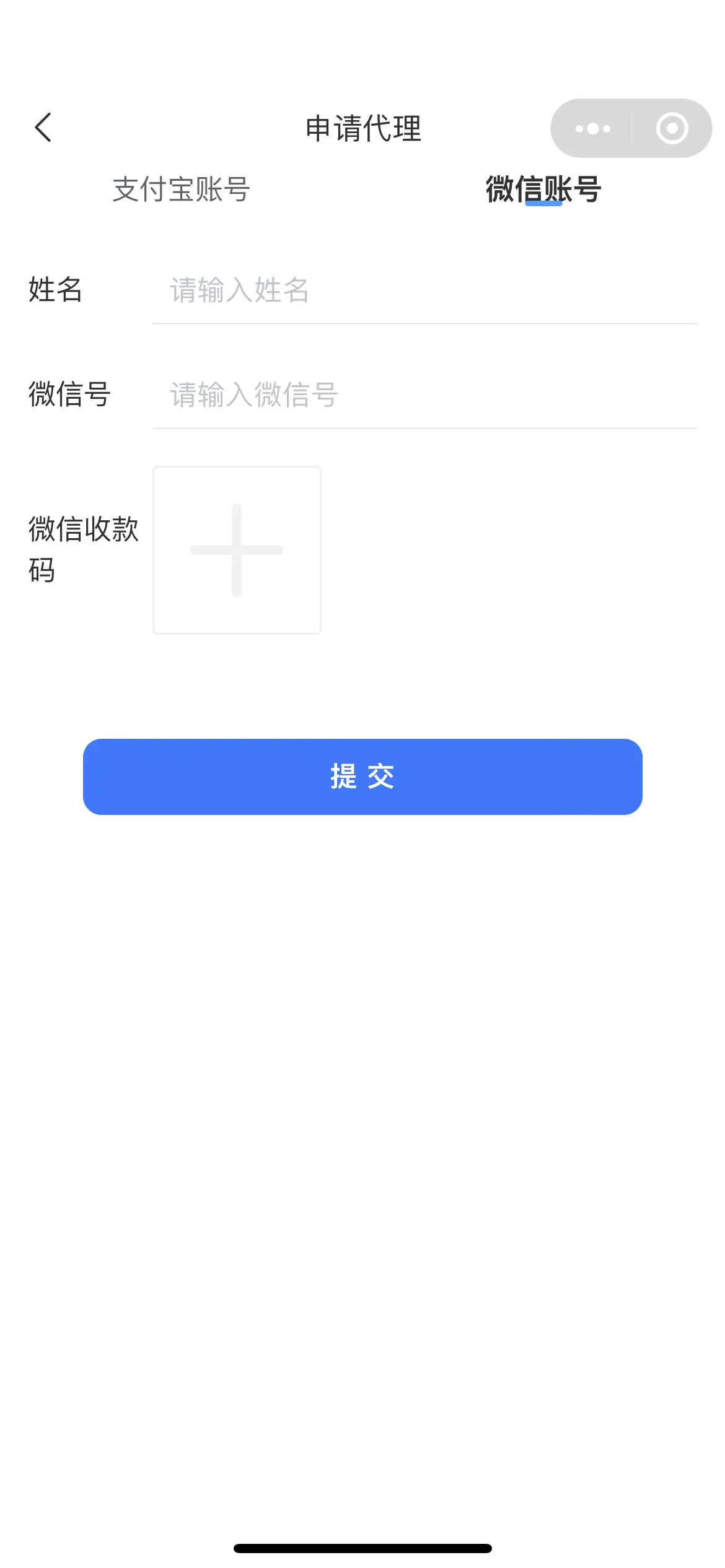Screen dimensions: 725x1568
Task: Submit the application with 提交
Action: click(362, 777)
